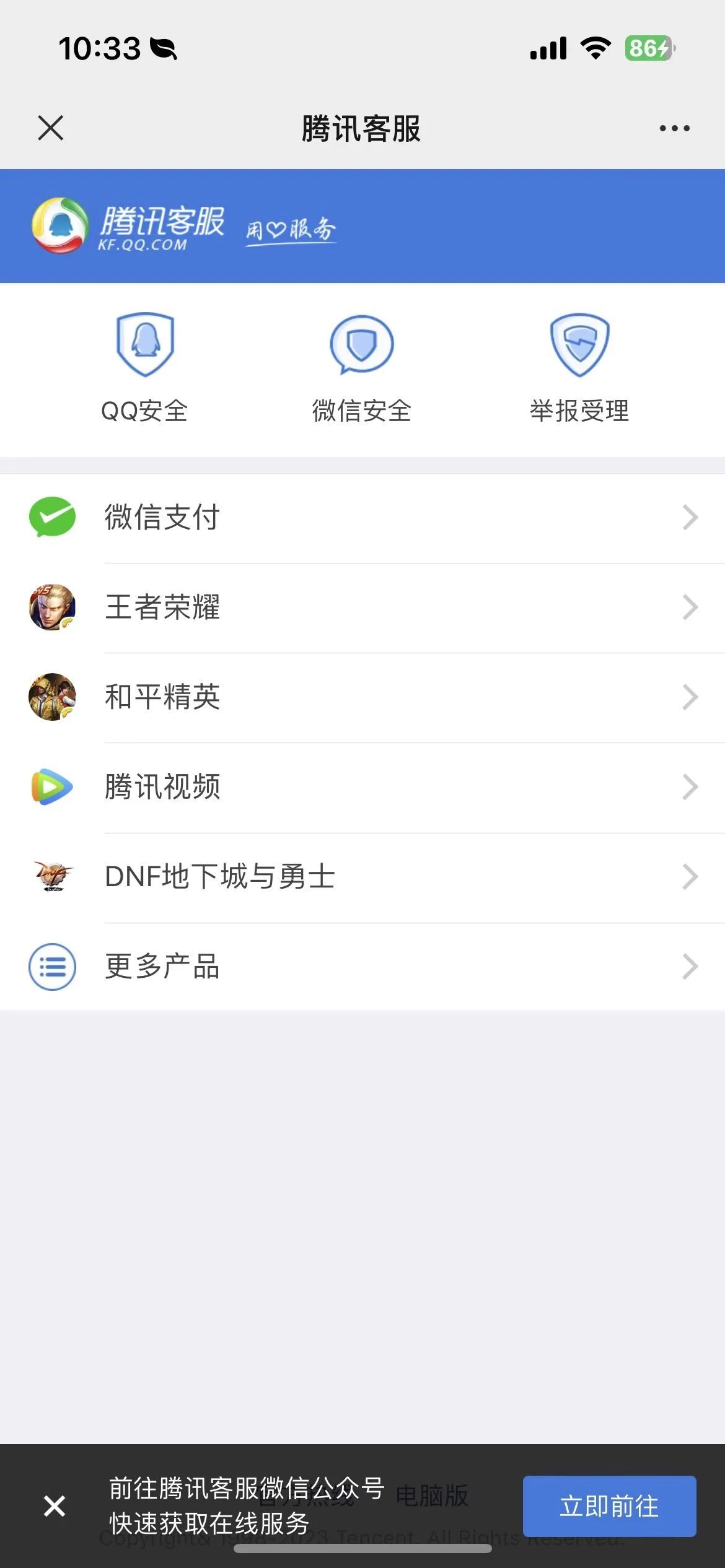Open 腾讯视频 support
Image resolution: width=725 pixels, height=1568 pixels.
(x=362, y=787)
